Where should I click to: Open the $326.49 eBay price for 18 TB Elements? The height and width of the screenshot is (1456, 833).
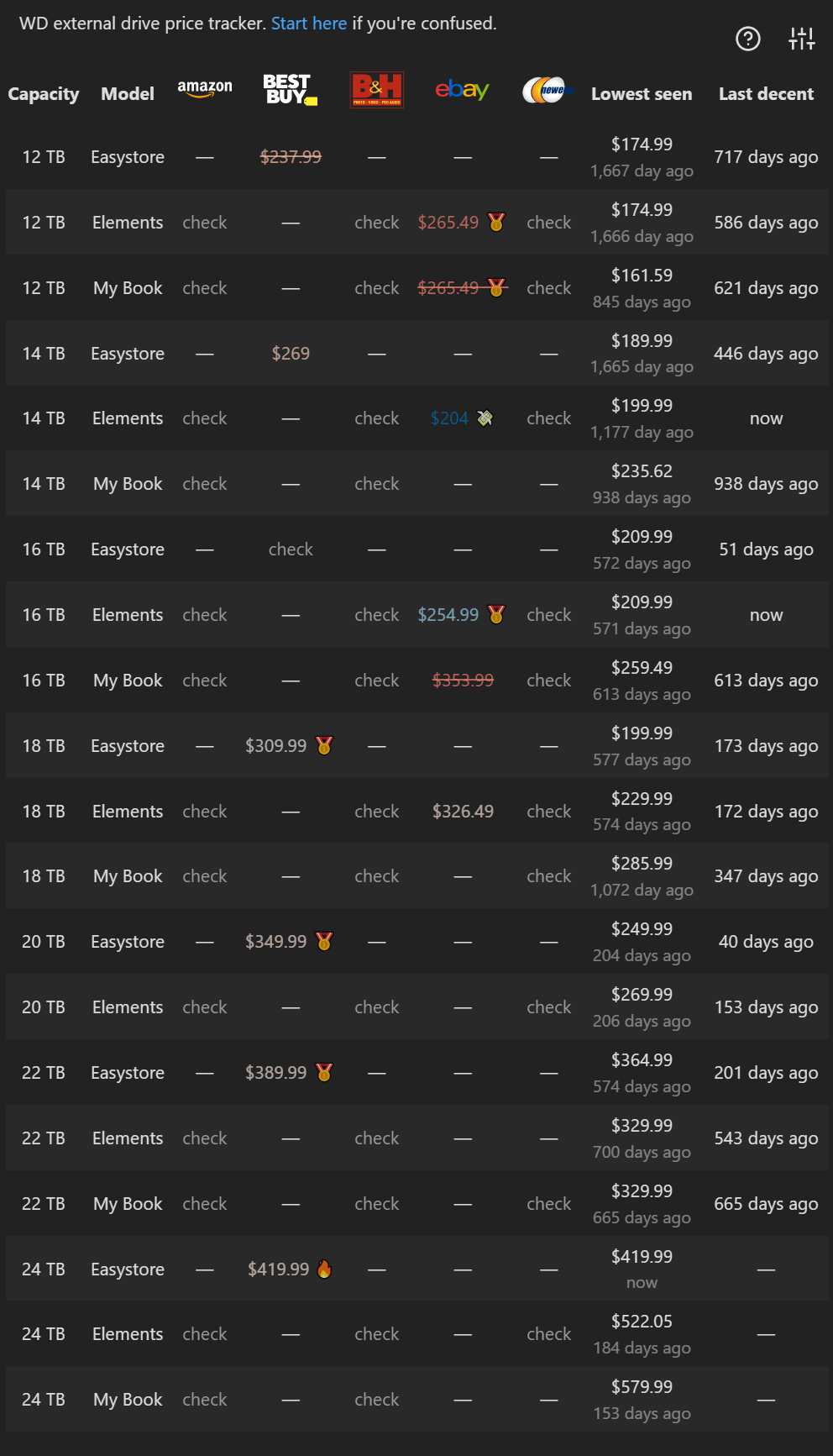tap(463, 812)
